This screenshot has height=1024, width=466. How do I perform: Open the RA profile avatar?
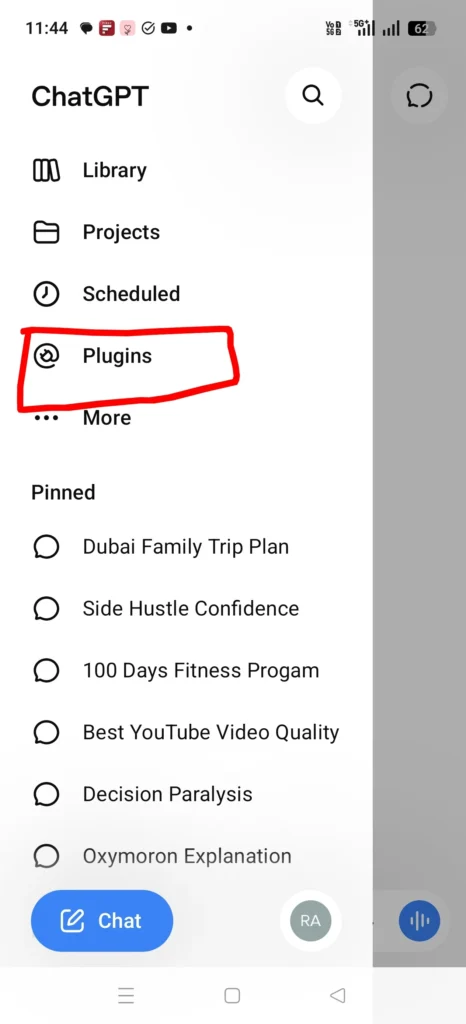click(311, 921)
